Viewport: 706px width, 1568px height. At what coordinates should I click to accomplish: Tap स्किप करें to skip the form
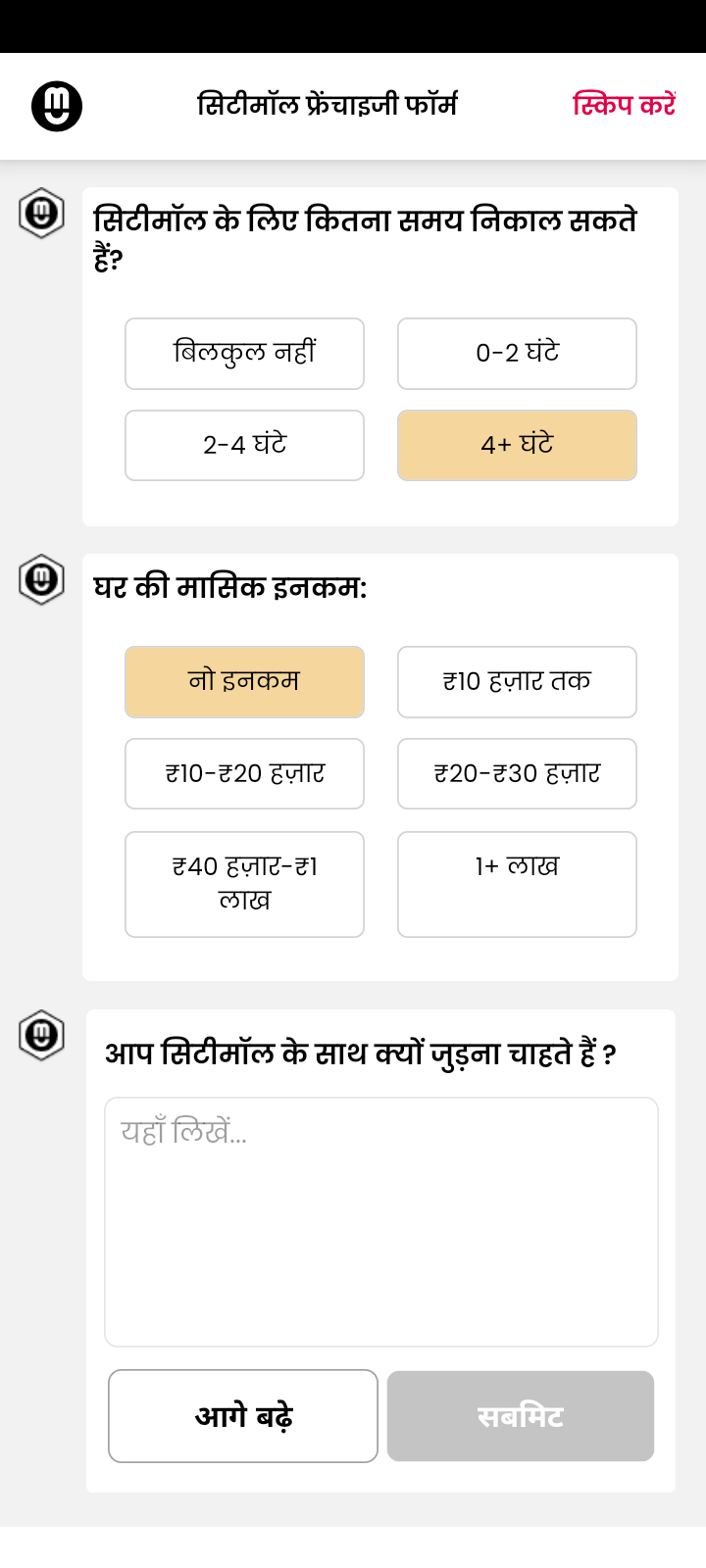[624, 105]
